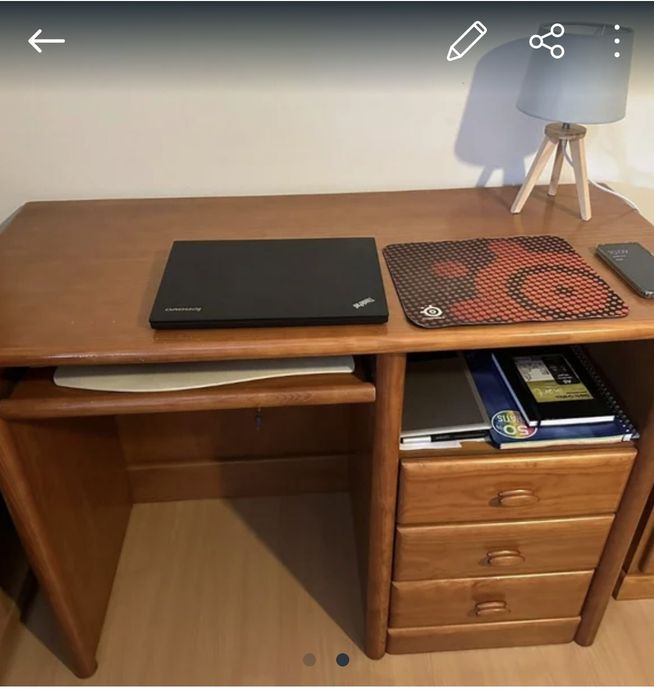Open the overflow menu
This screenshot has width=654, height=699.
pyautogui.click(x=617, y=41)
